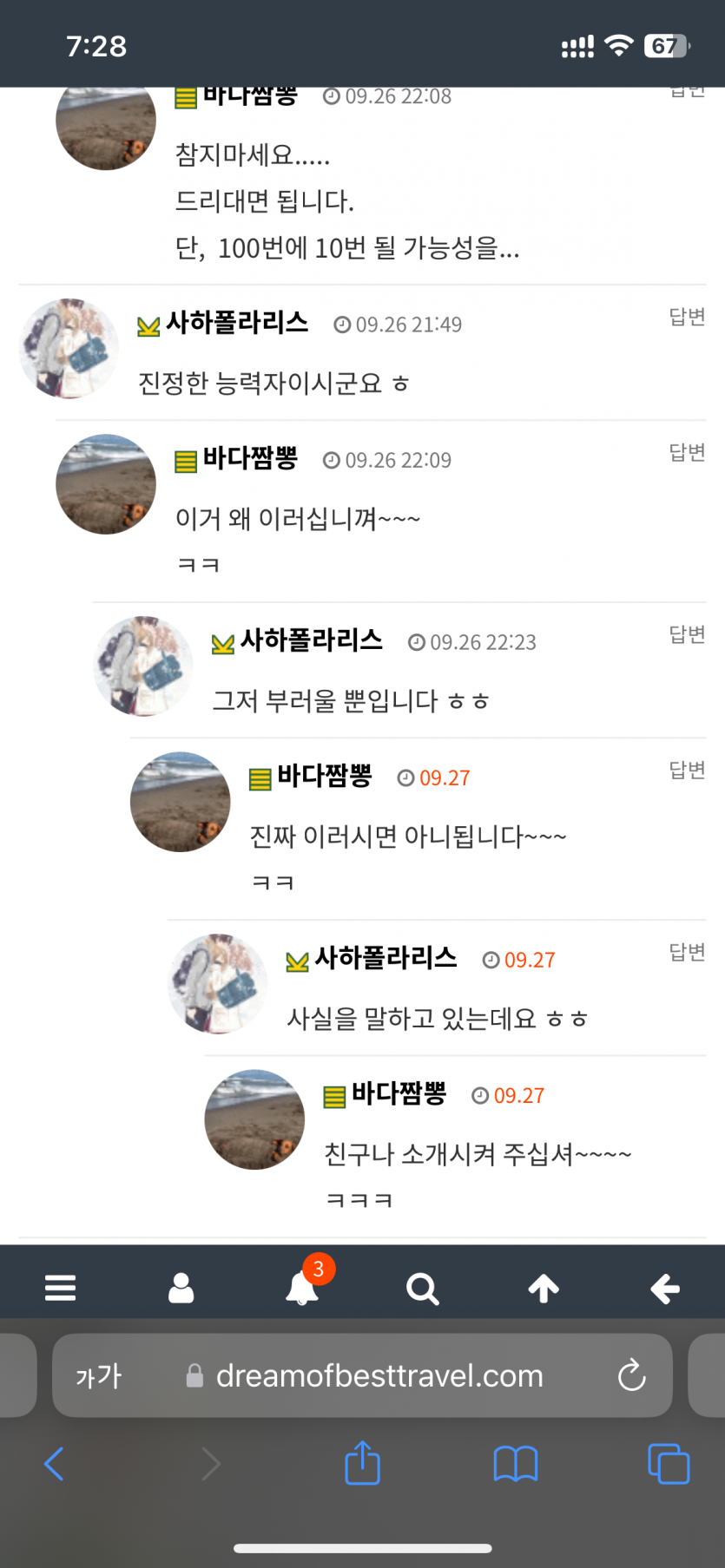Open the user profile icon
The height and width of the screenshot is (1568, 725).
coord(181,1289)
